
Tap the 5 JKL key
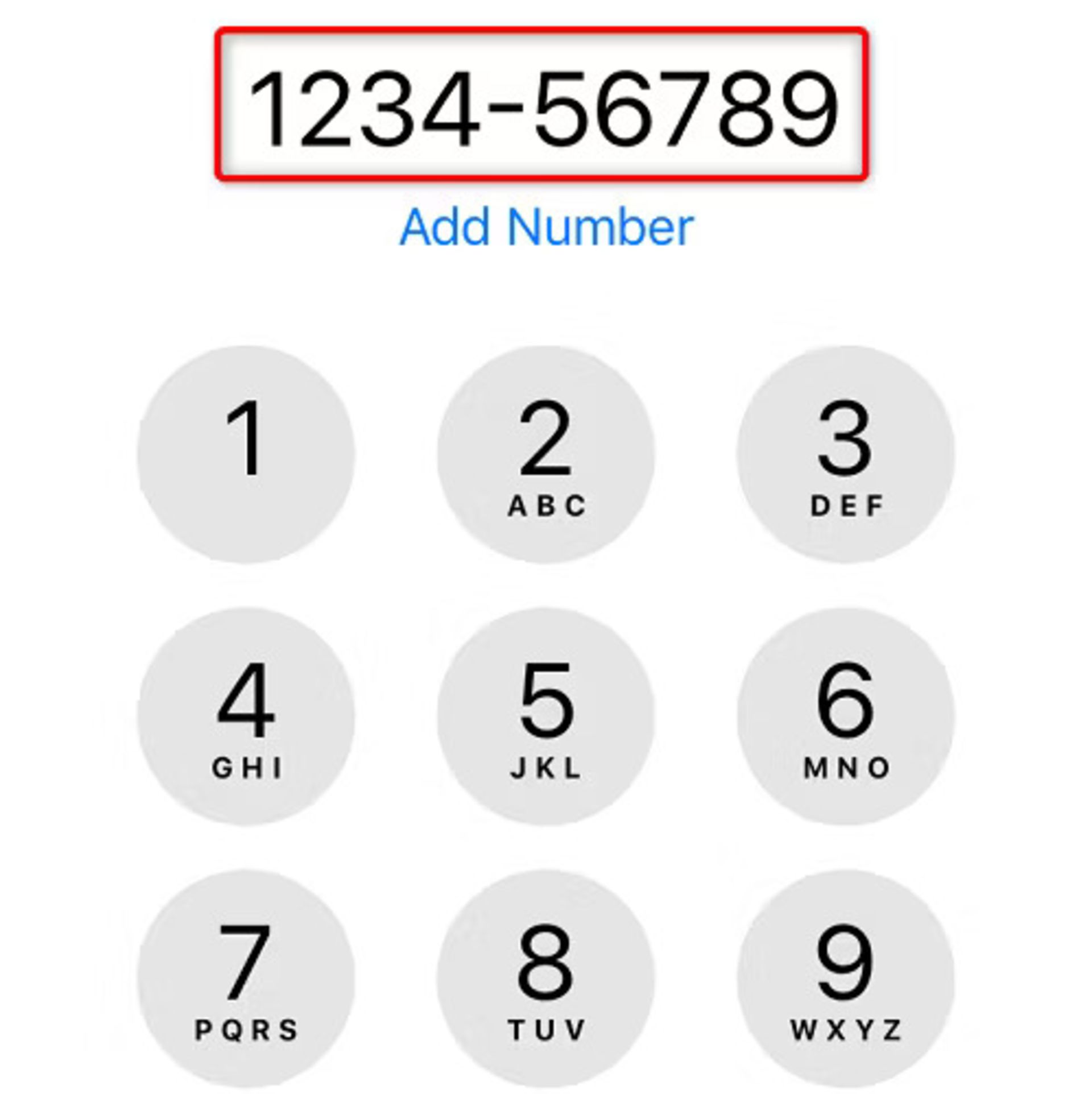pos(546,716)
